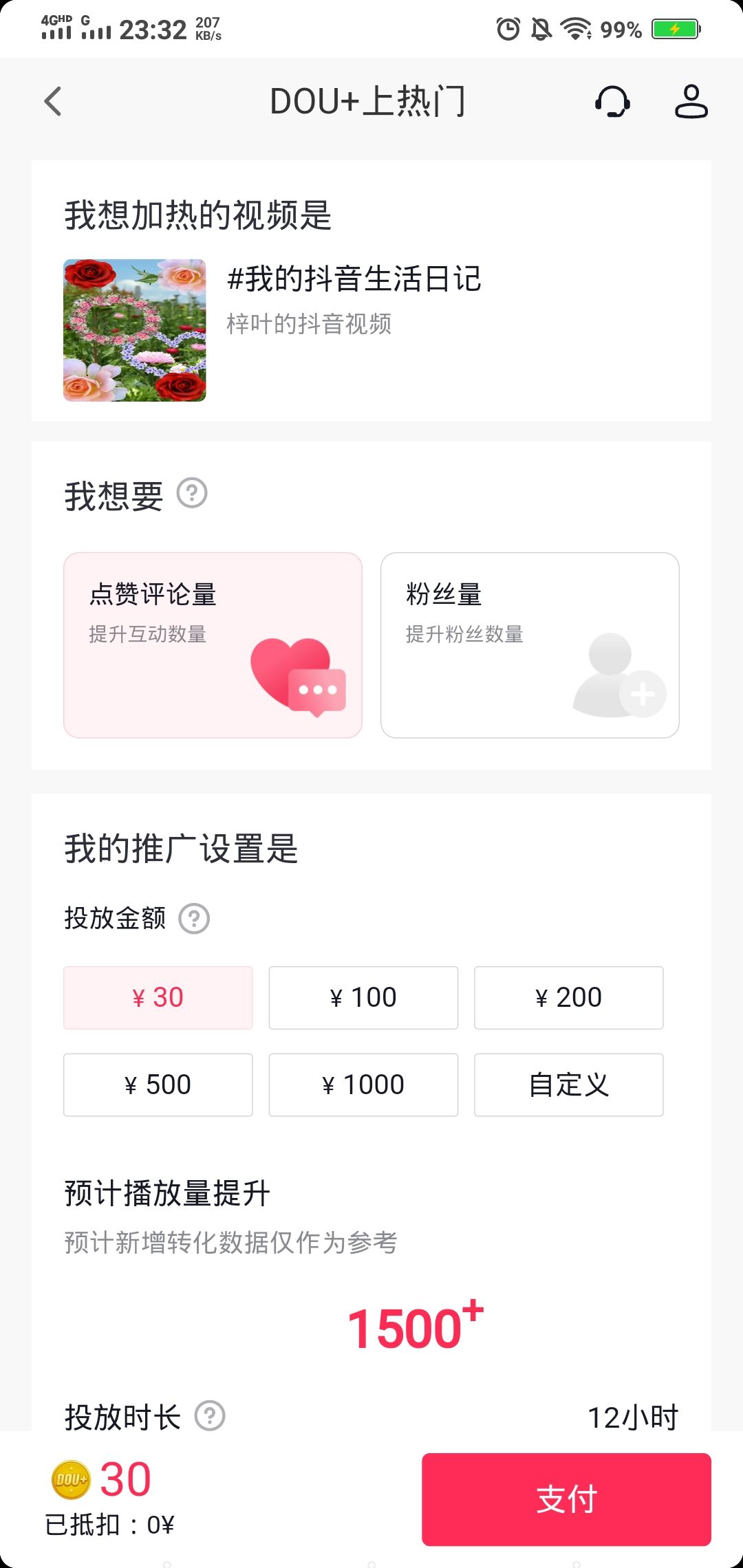Pick the ¥1000 spending option
The image size is (743, 1568).
click(363, 1085)
